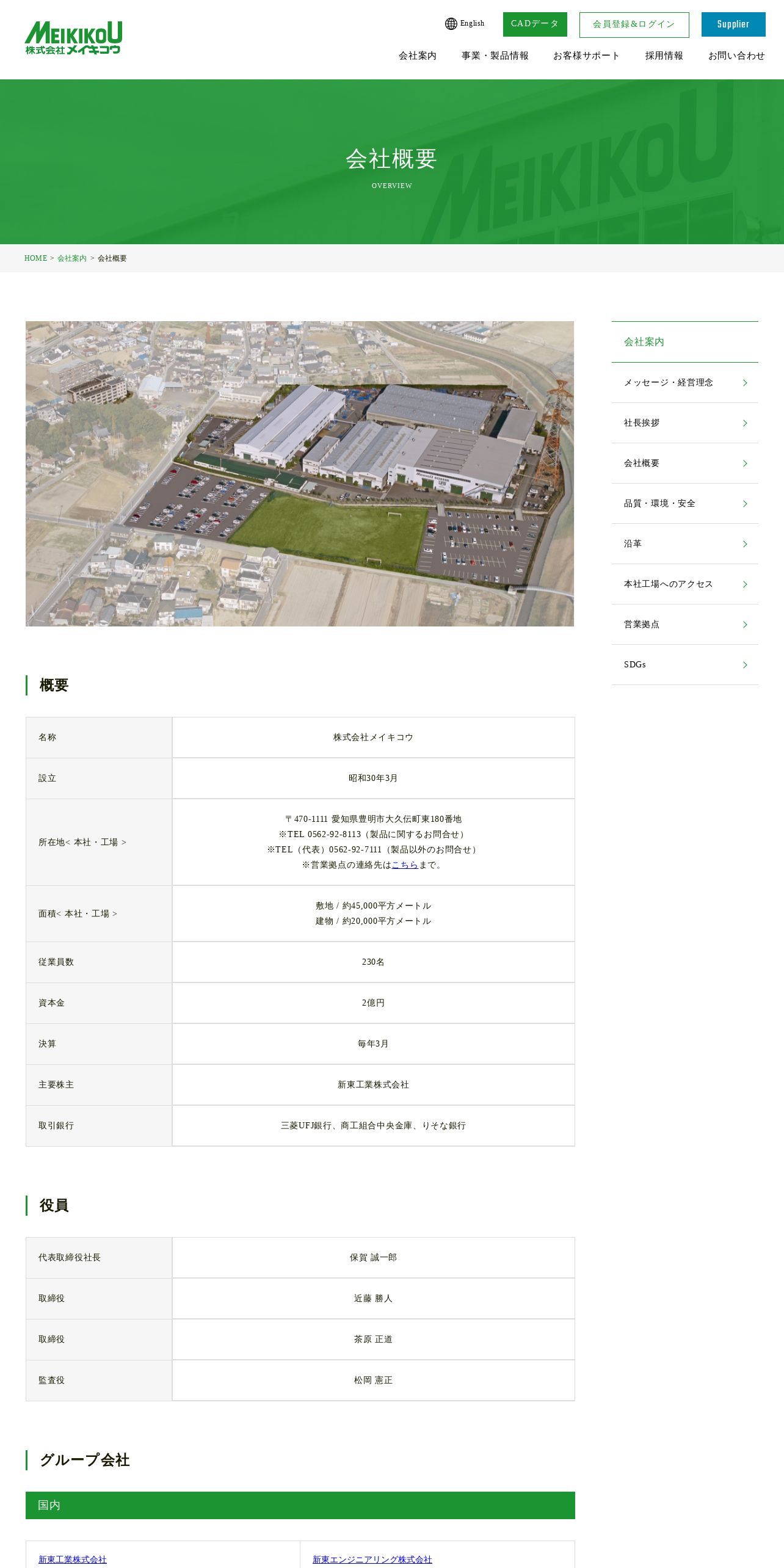The height and width of the screenshot is (1568, 784).
Task: Open 品質・環境・安全 in the sidebar
Action: [685, 504]
